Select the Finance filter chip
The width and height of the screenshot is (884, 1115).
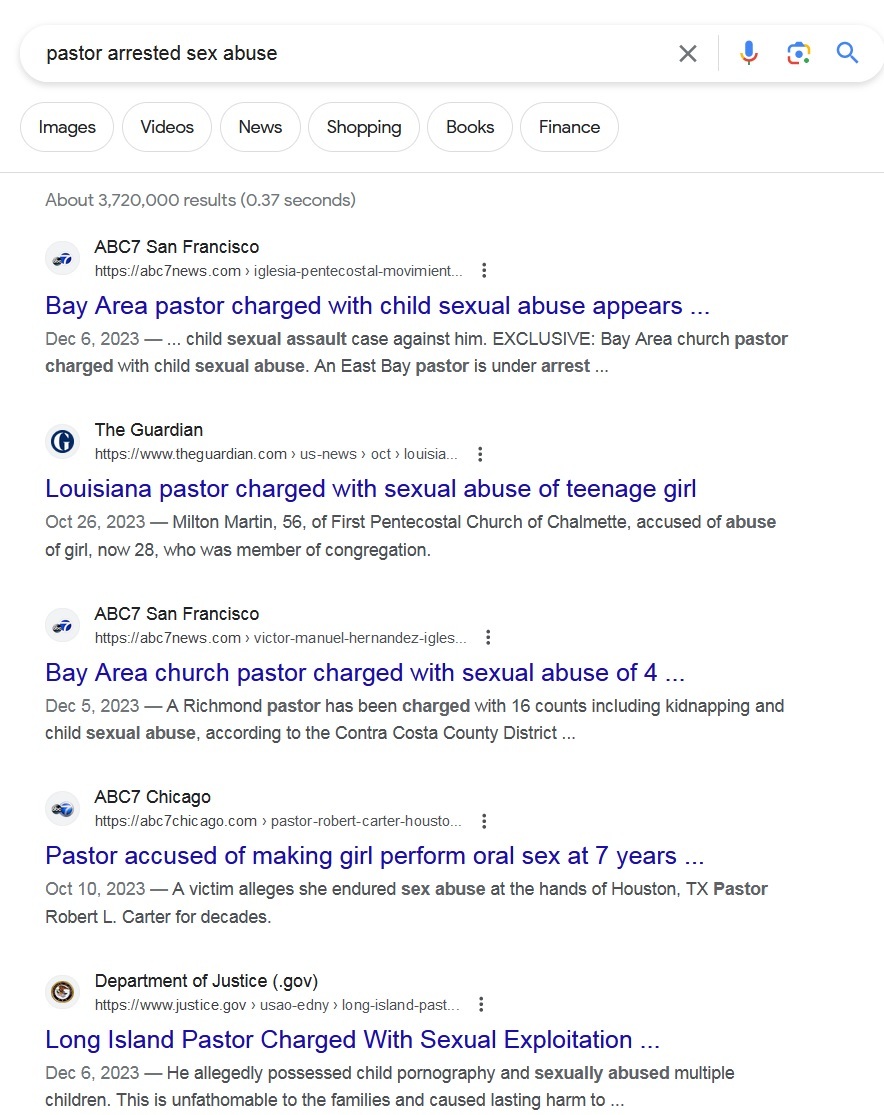pos(569,127)
